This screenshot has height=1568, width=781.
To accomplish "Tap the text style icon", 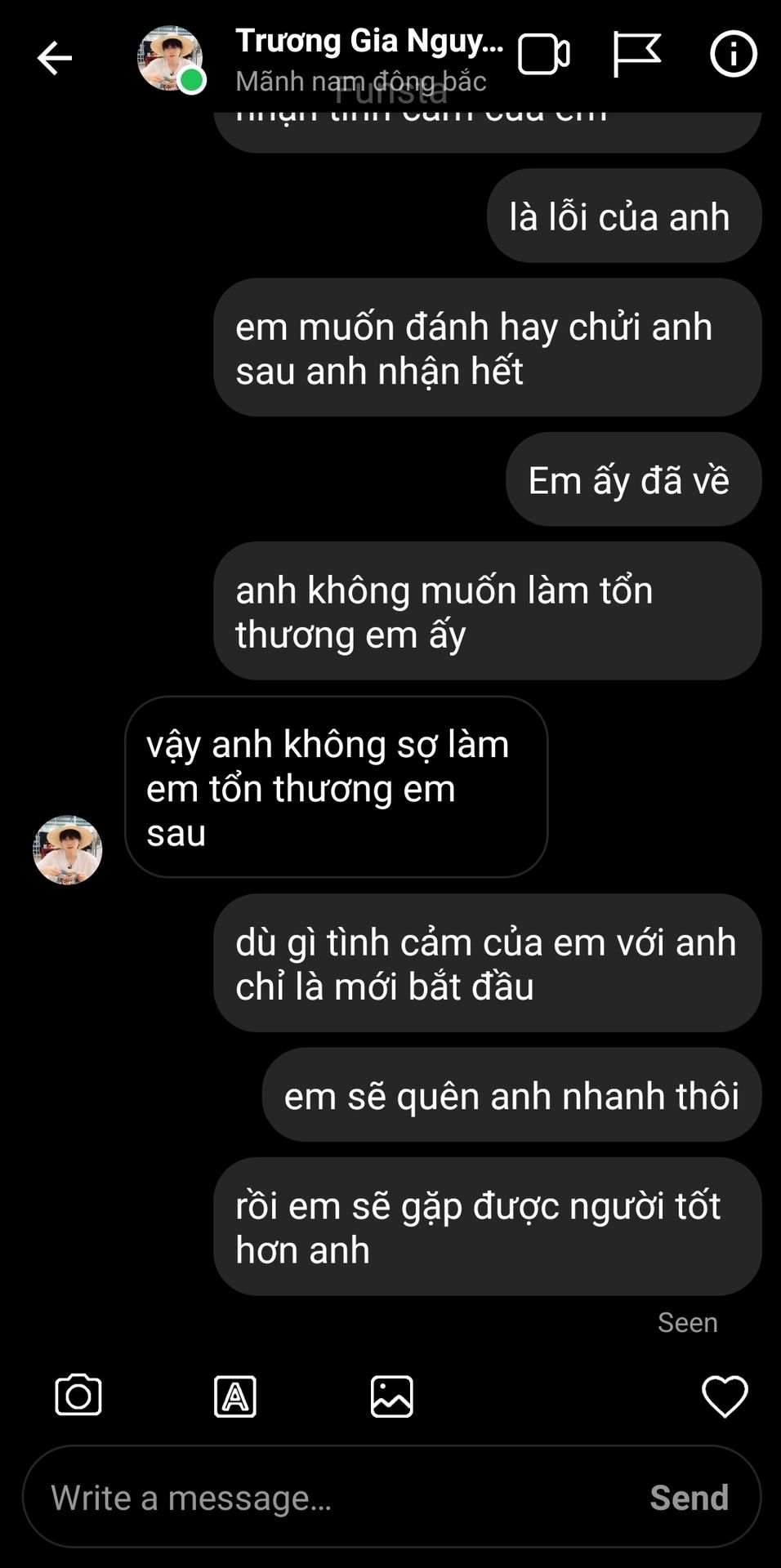I will click(x=235, y=1396).
